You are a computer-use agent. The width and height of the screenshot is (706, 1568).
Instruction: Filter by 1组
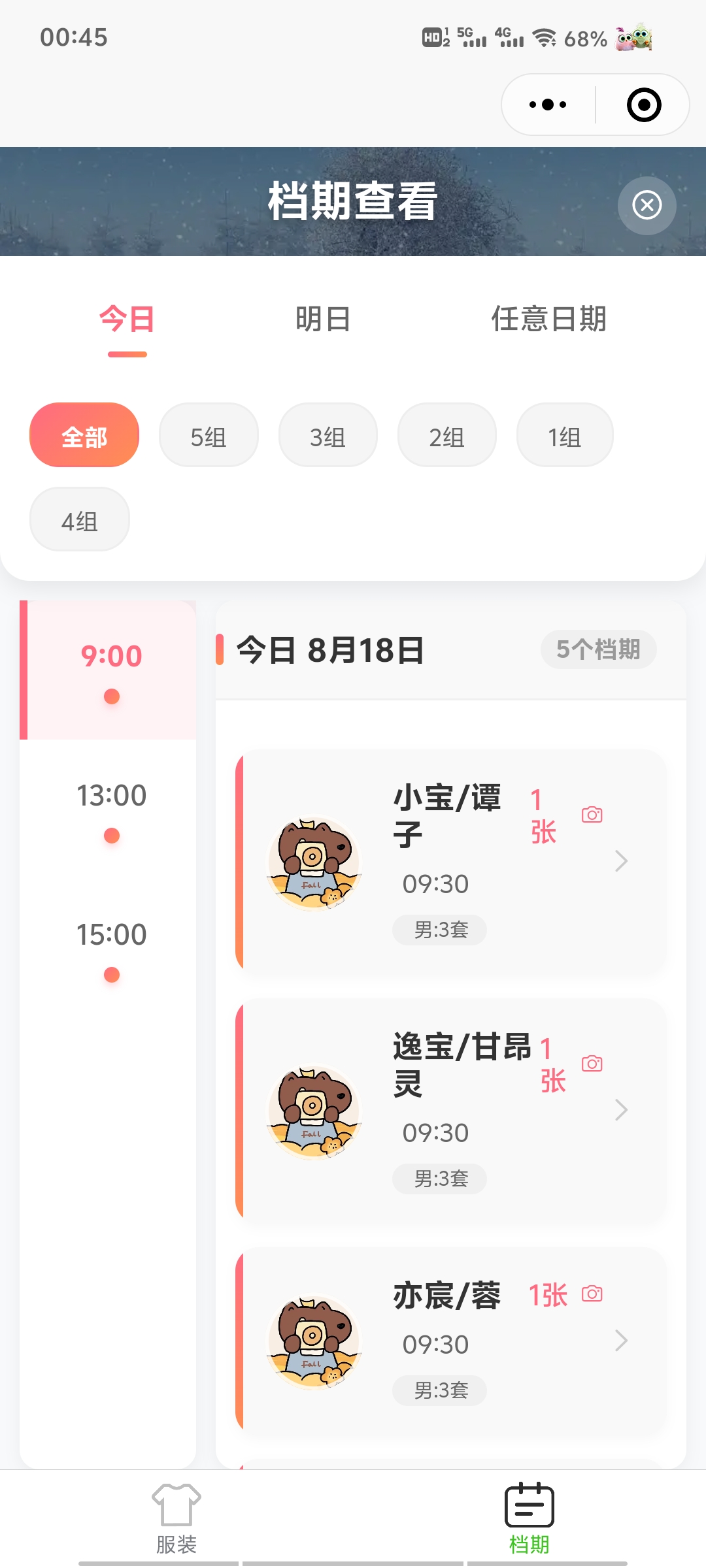tap(564, 436)
